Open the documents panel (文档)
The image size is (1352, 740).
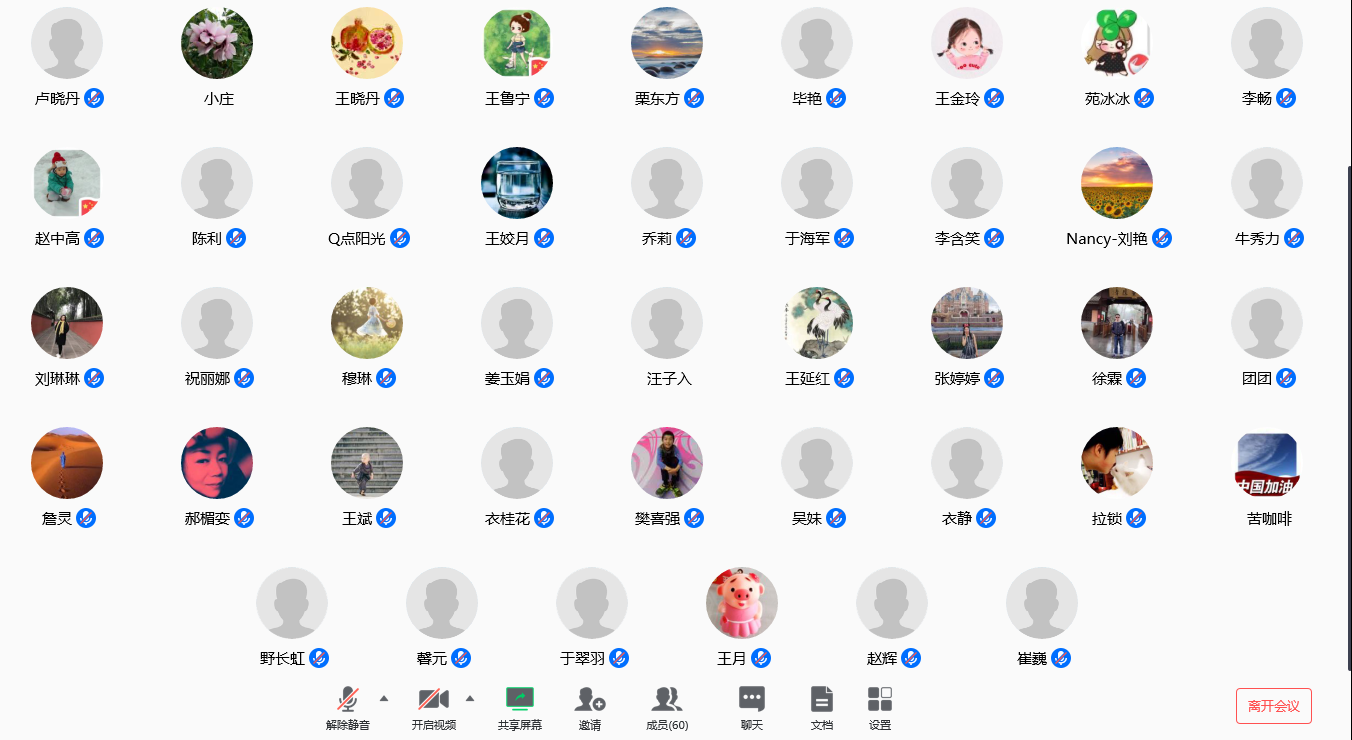[x=821, y=706]
